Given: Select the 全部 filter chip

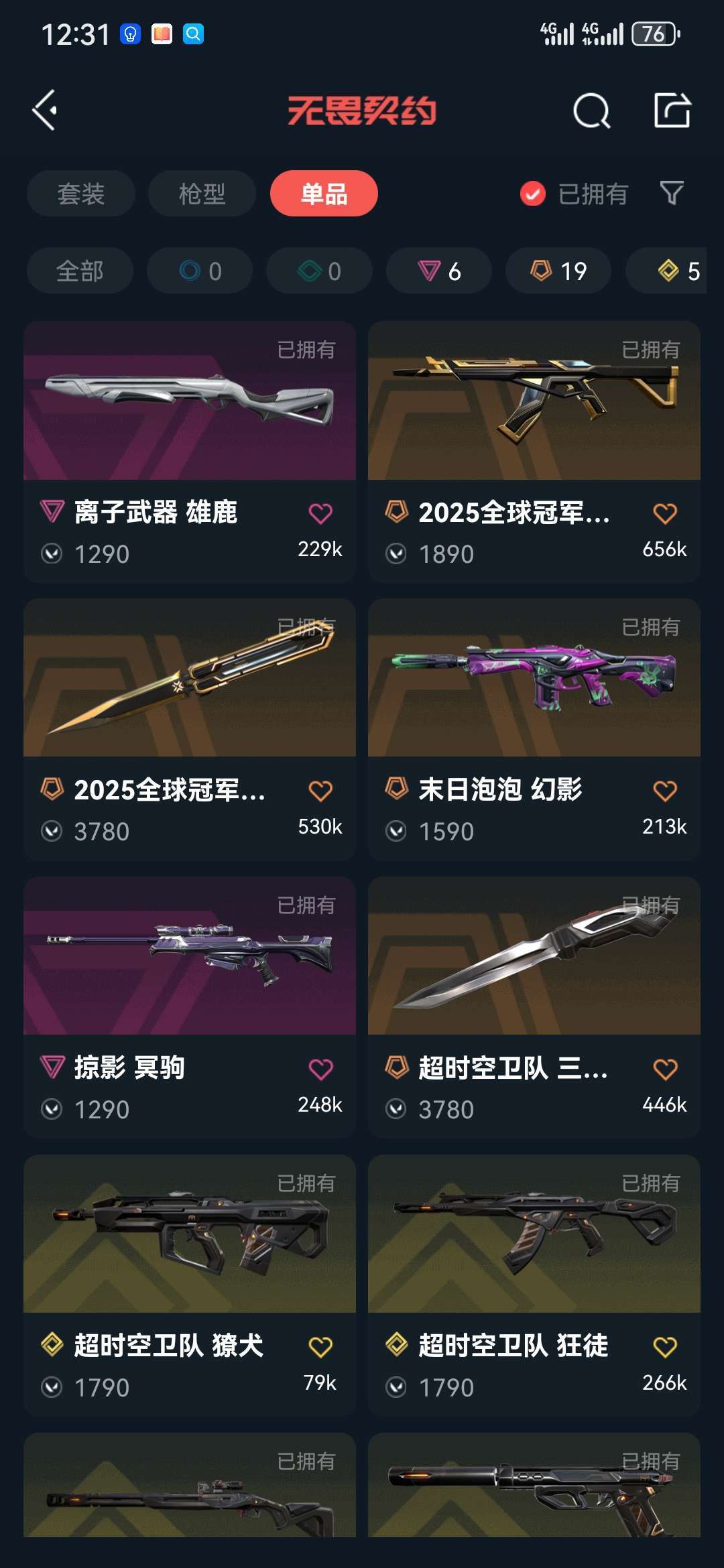Looking at the screenshot, I should point(79,271).
